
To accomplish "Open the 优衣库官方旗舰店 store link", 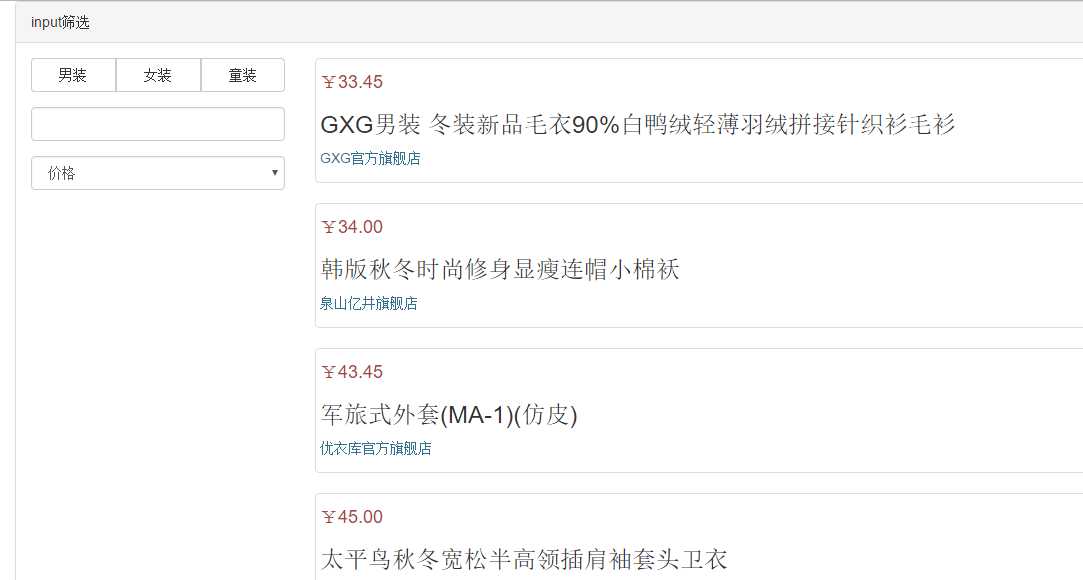I will (x=375, y=448).
